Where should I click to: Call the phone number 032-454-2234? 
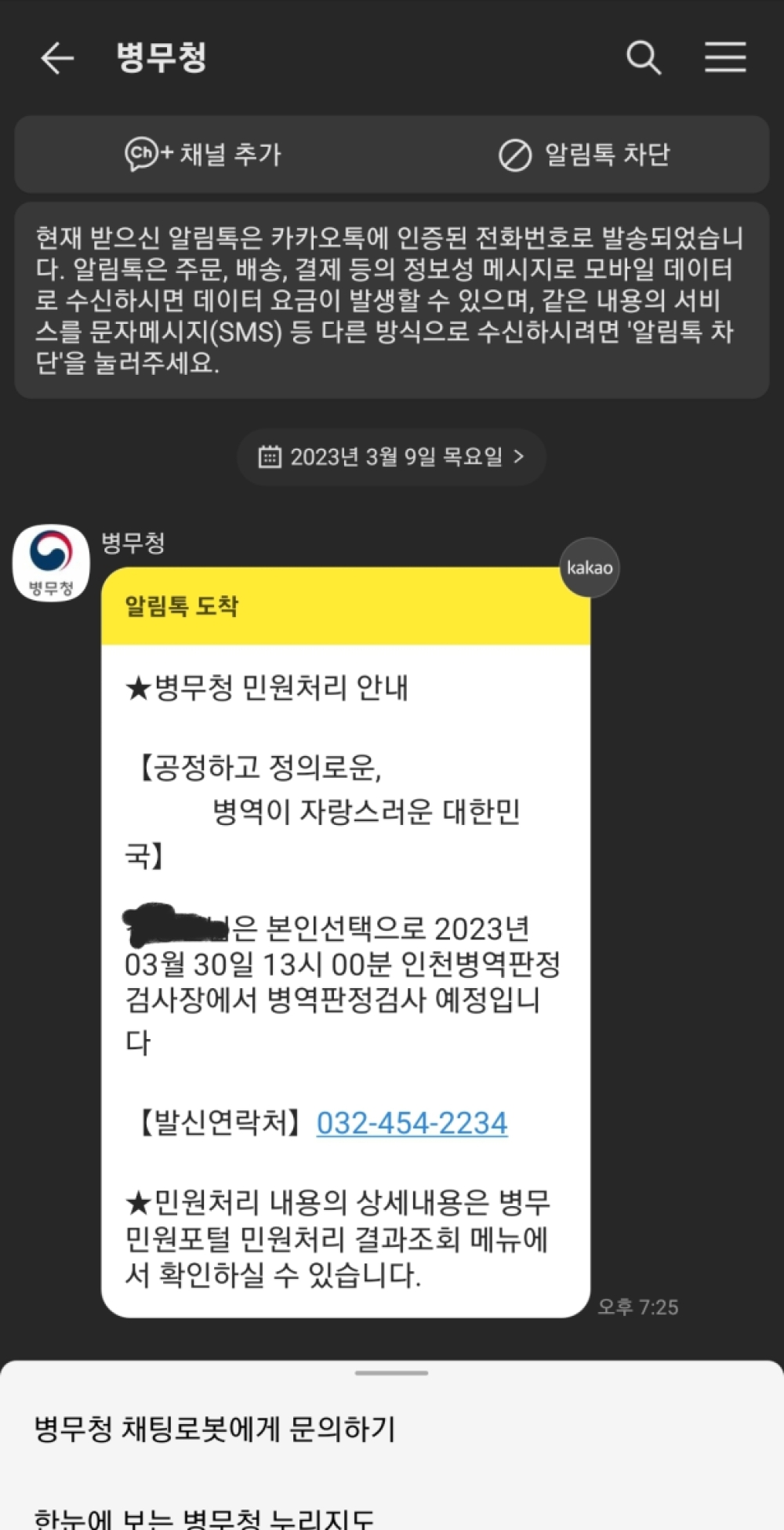click(x=412, y=1123)
